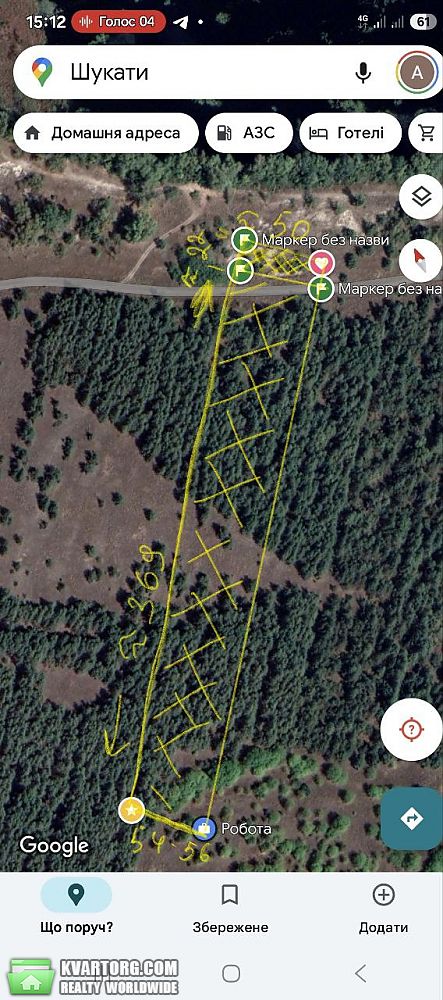Tap the shopping cart chip
This screenshot has width=443, height=1000.
click(x=427, y=133)
